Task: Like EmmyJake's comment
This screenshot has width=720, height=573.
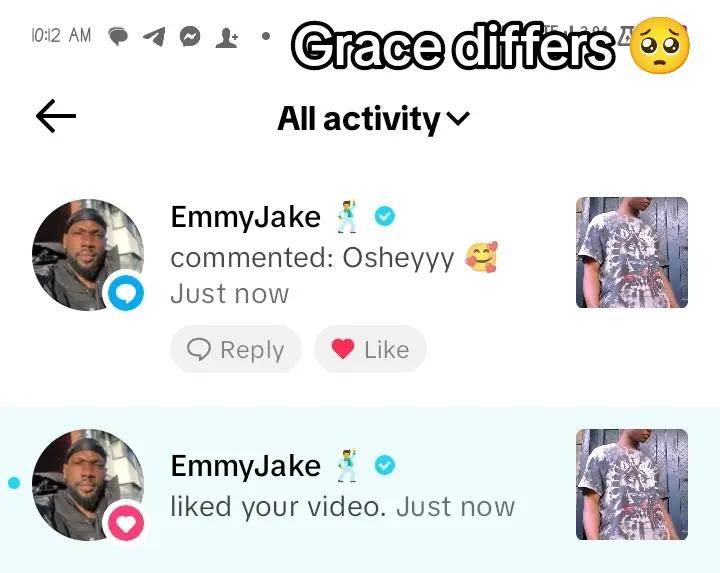Action: click(x=370, y=349)
